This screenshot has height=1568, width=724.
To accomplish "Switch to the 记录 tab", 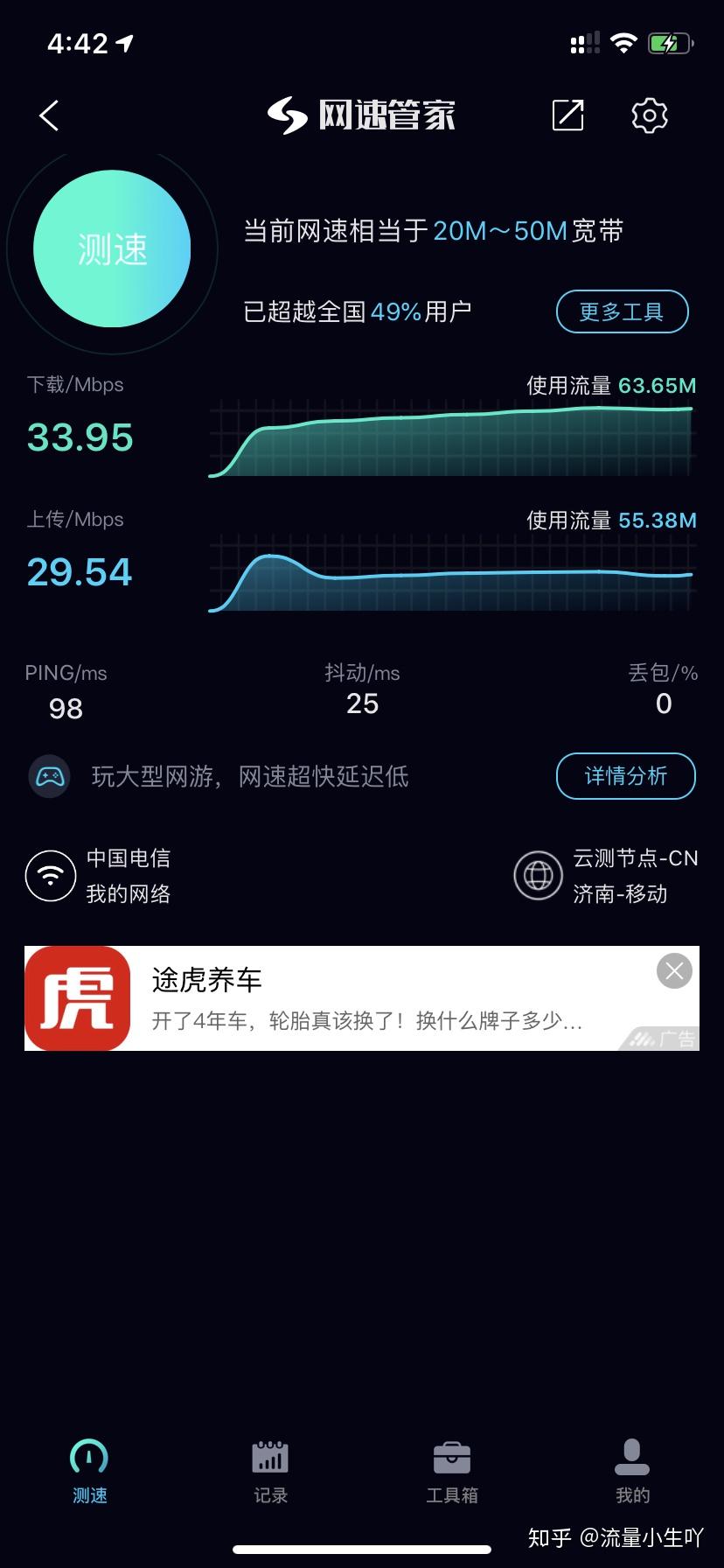I will tap(270, 1473).
